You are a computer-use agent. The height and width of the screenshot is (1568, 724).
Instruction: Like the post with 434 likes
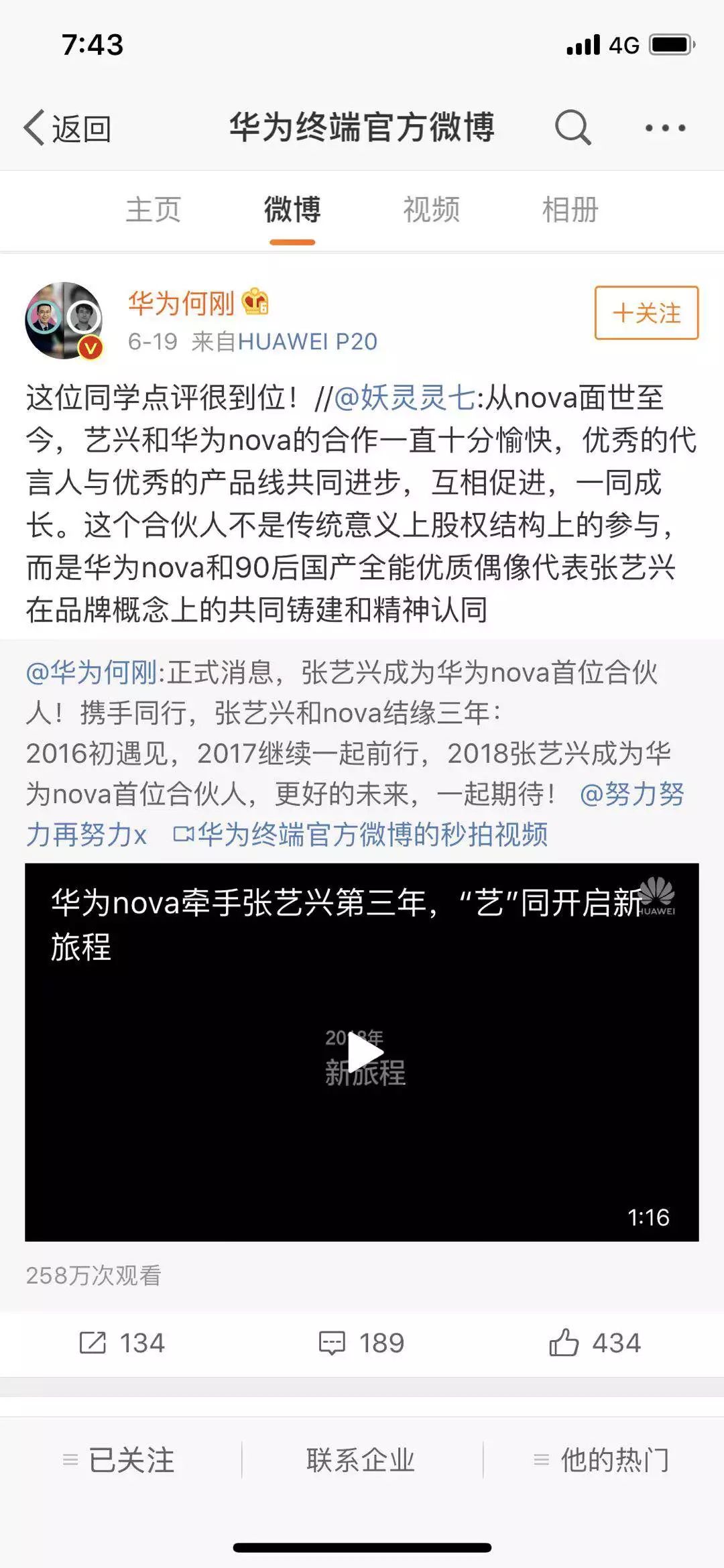(595, 1343)
